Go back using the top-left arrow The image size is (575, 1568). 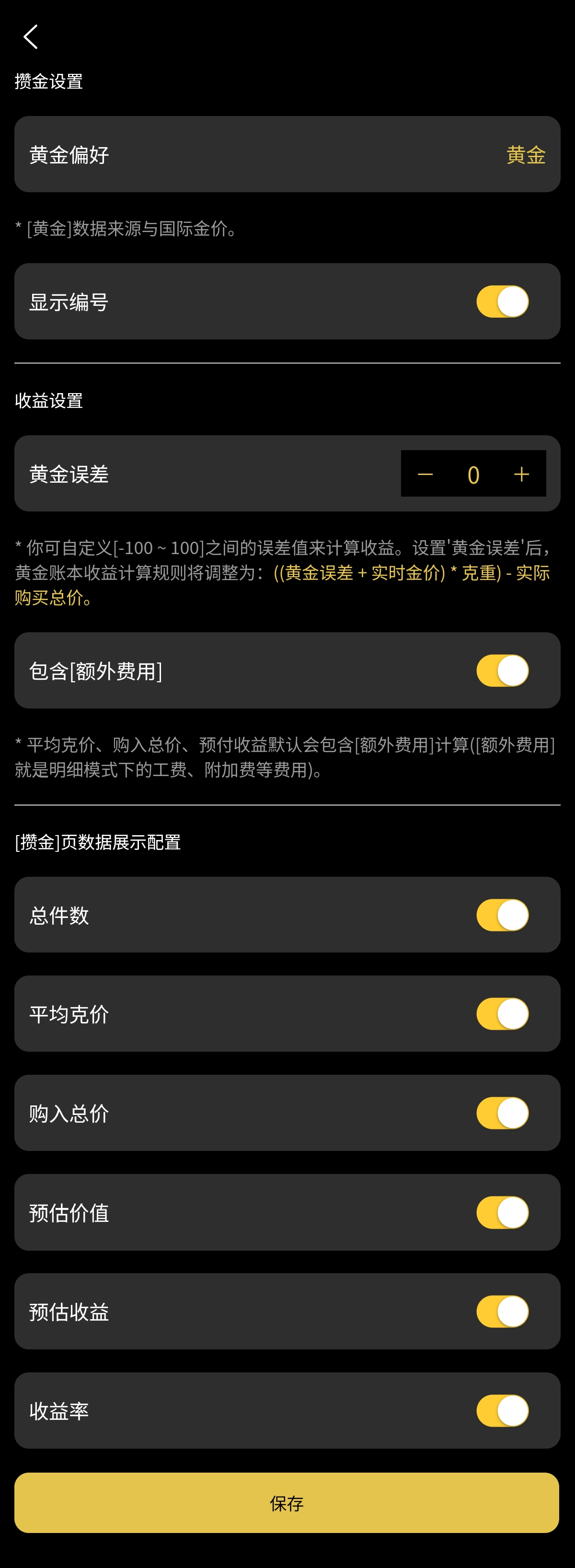tap(30, 36)
